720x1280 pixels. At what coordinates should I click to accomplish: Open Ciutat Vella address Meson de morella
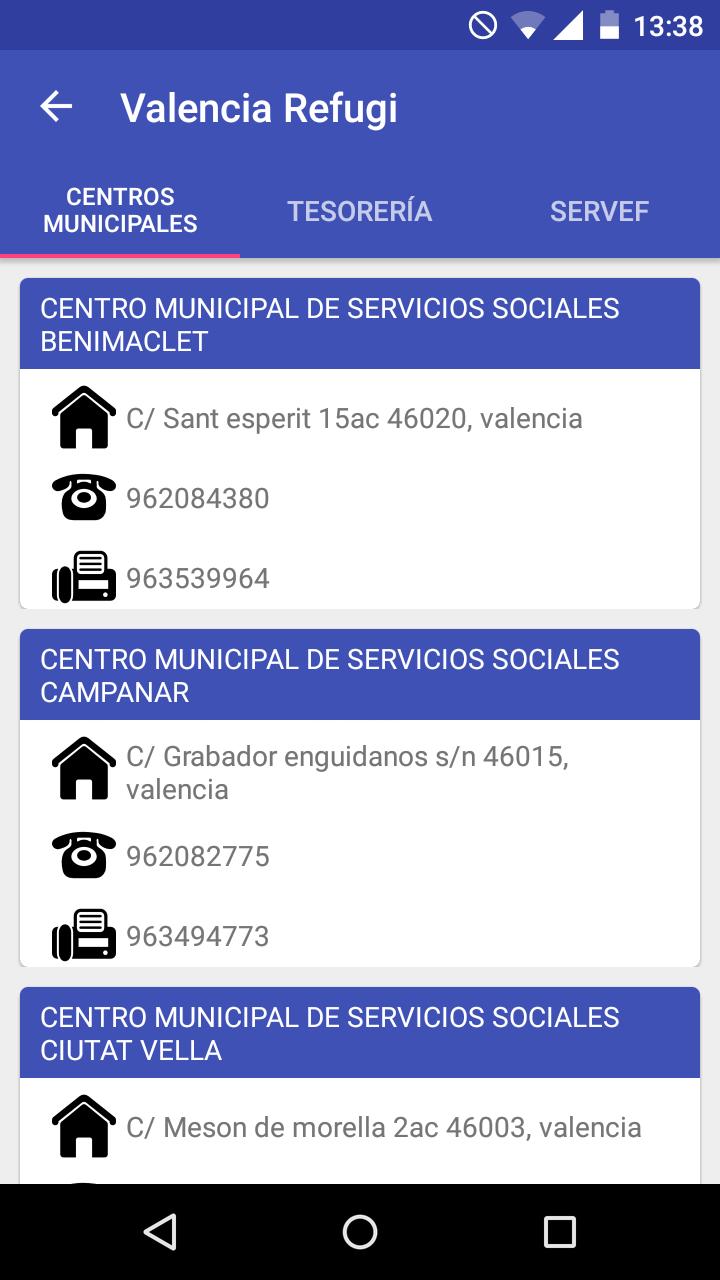tap(384, 1127)
